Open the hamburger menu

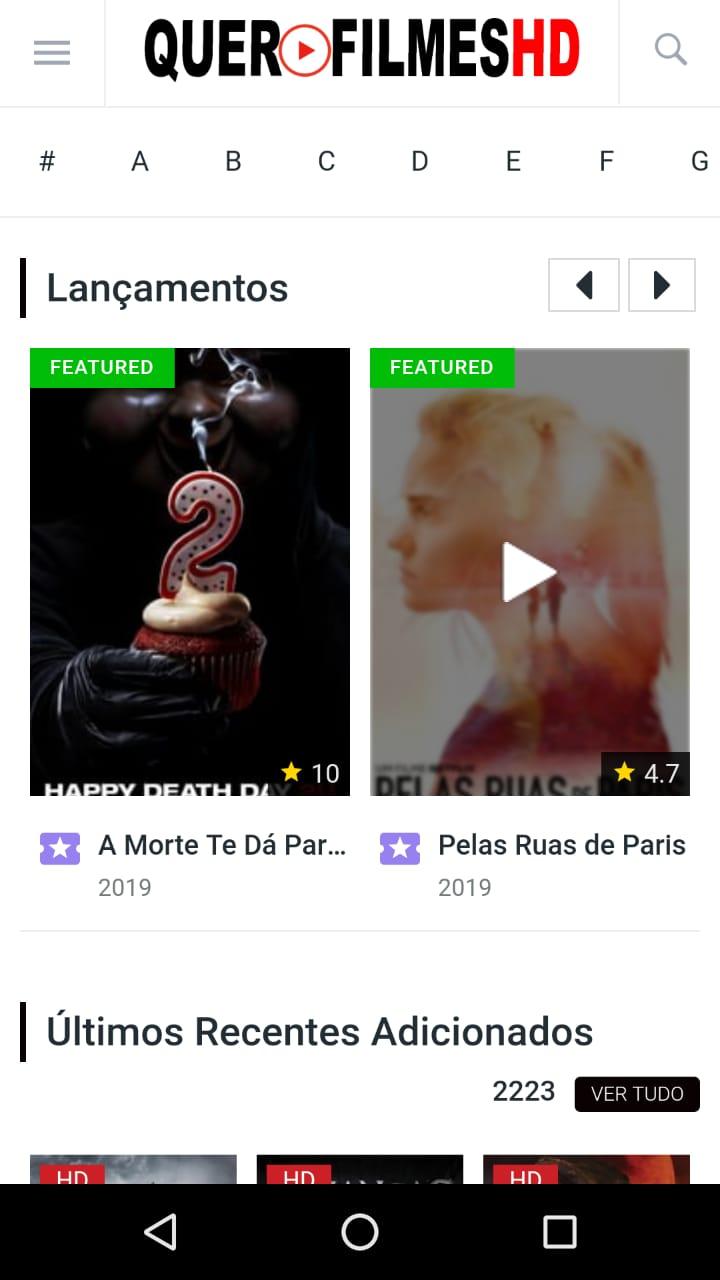[x=52, y=52]
